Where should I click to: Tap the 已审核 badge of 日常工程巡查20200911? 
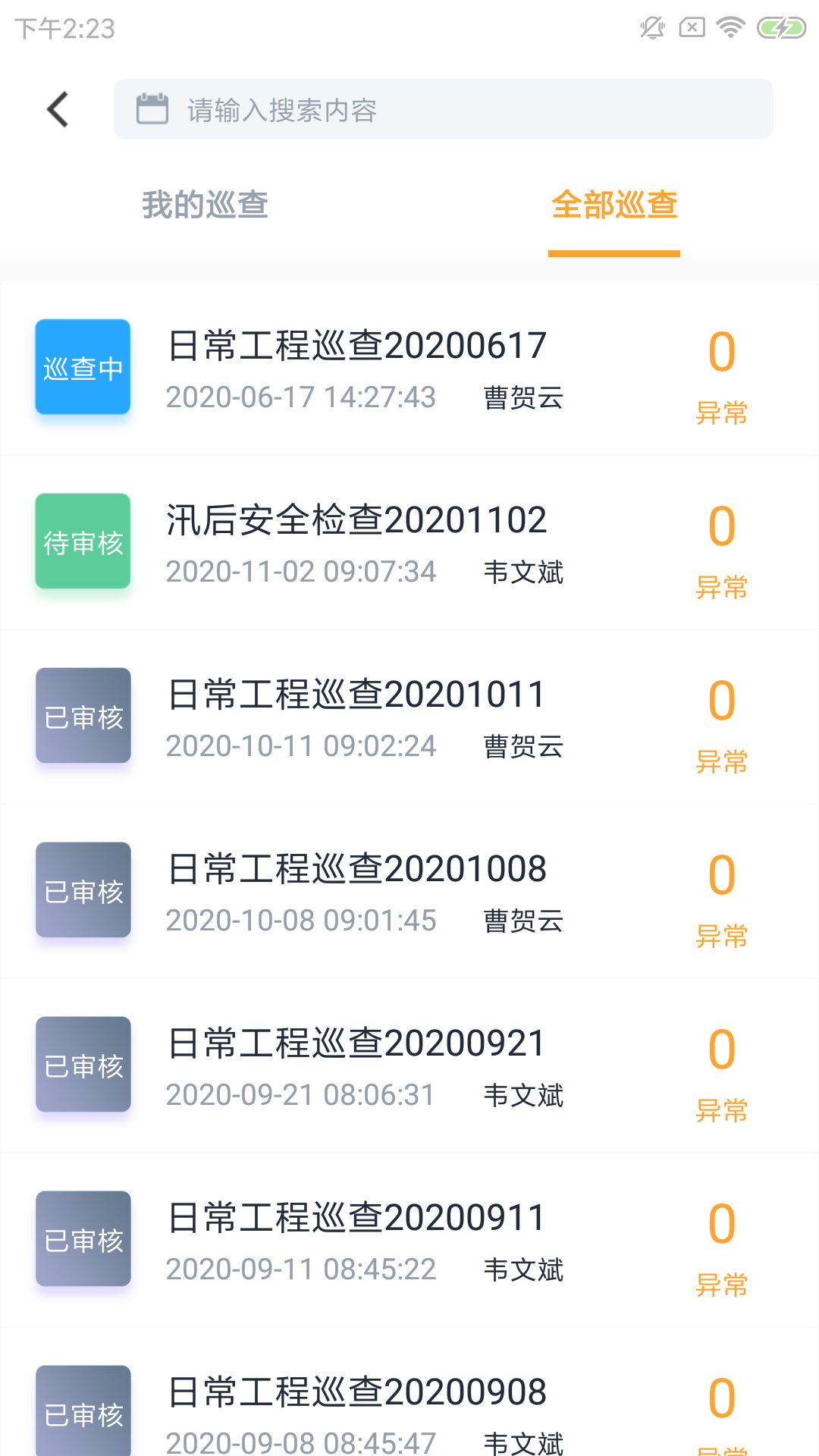point(82,1239)
